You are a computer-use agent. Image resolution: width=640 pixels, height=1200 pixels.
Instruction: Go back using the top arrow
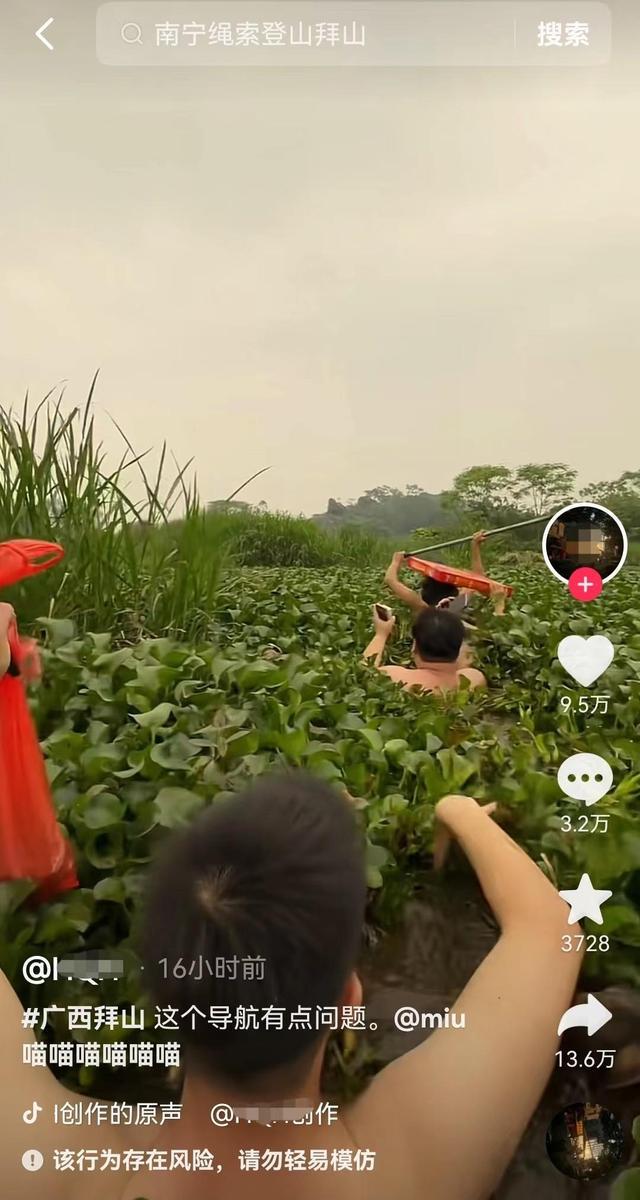pos(44,34)
